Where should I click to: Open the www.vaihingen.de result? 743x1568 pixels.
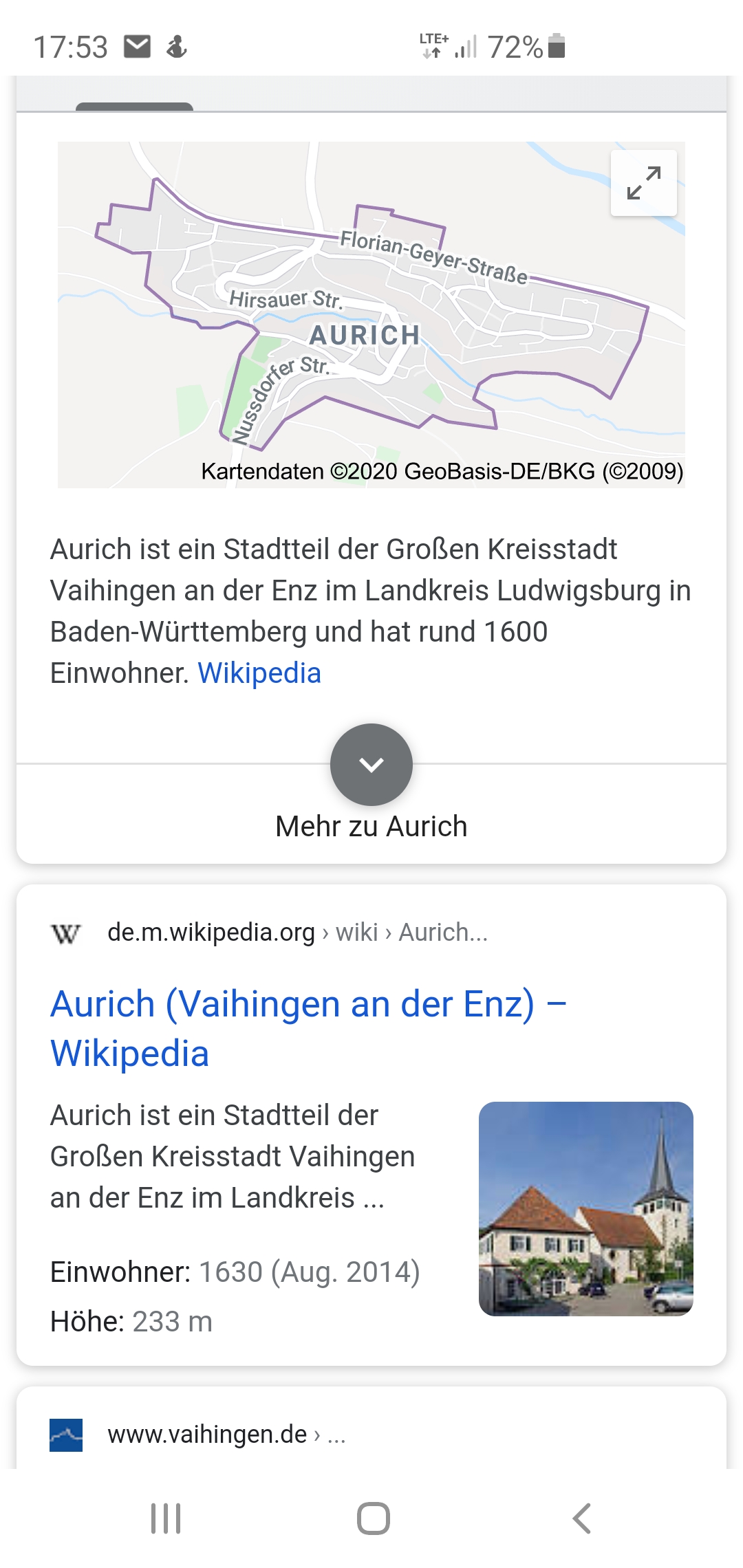pyautogui.click(x=207, y=1435)
